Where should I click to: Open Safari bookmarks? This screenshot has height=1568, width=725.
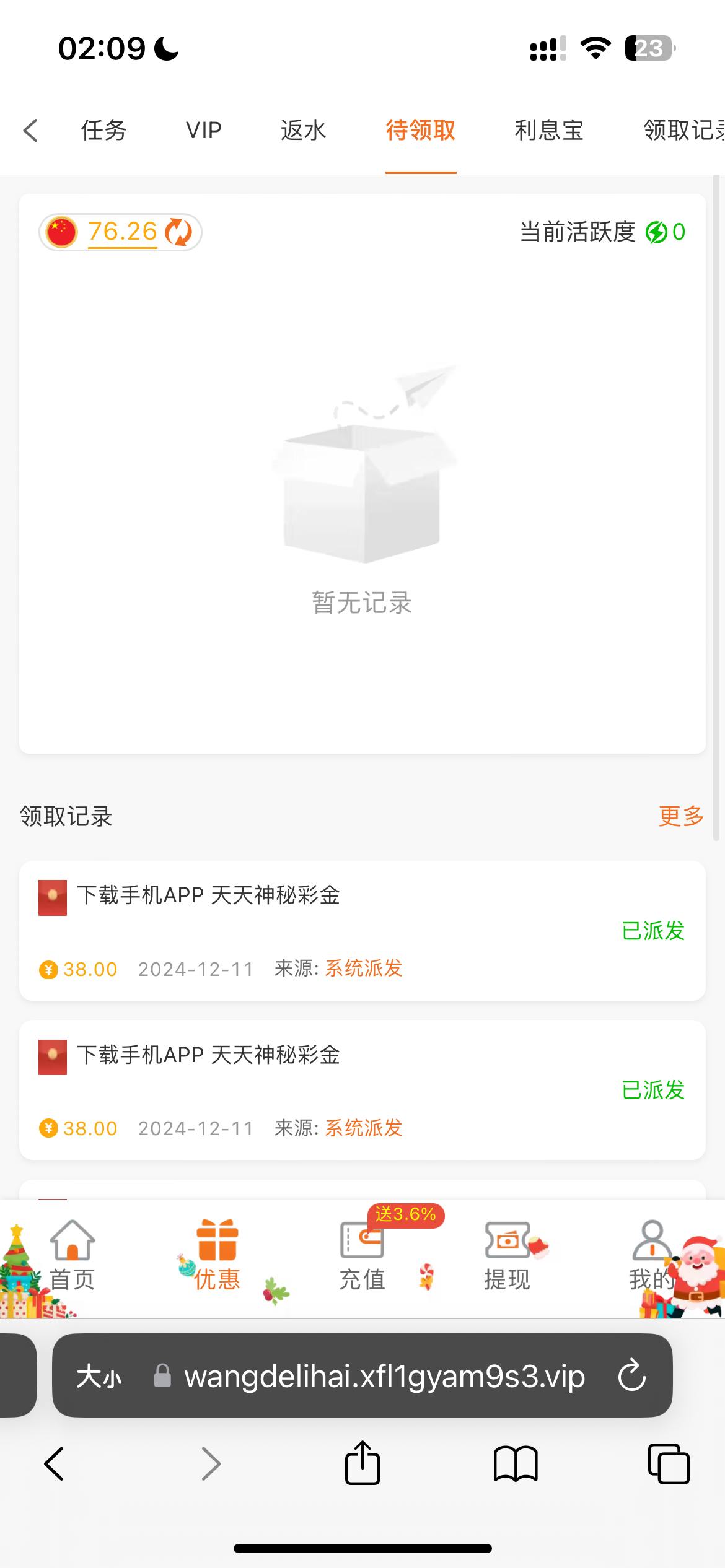pyautogui.click(x=516, y=1464)
